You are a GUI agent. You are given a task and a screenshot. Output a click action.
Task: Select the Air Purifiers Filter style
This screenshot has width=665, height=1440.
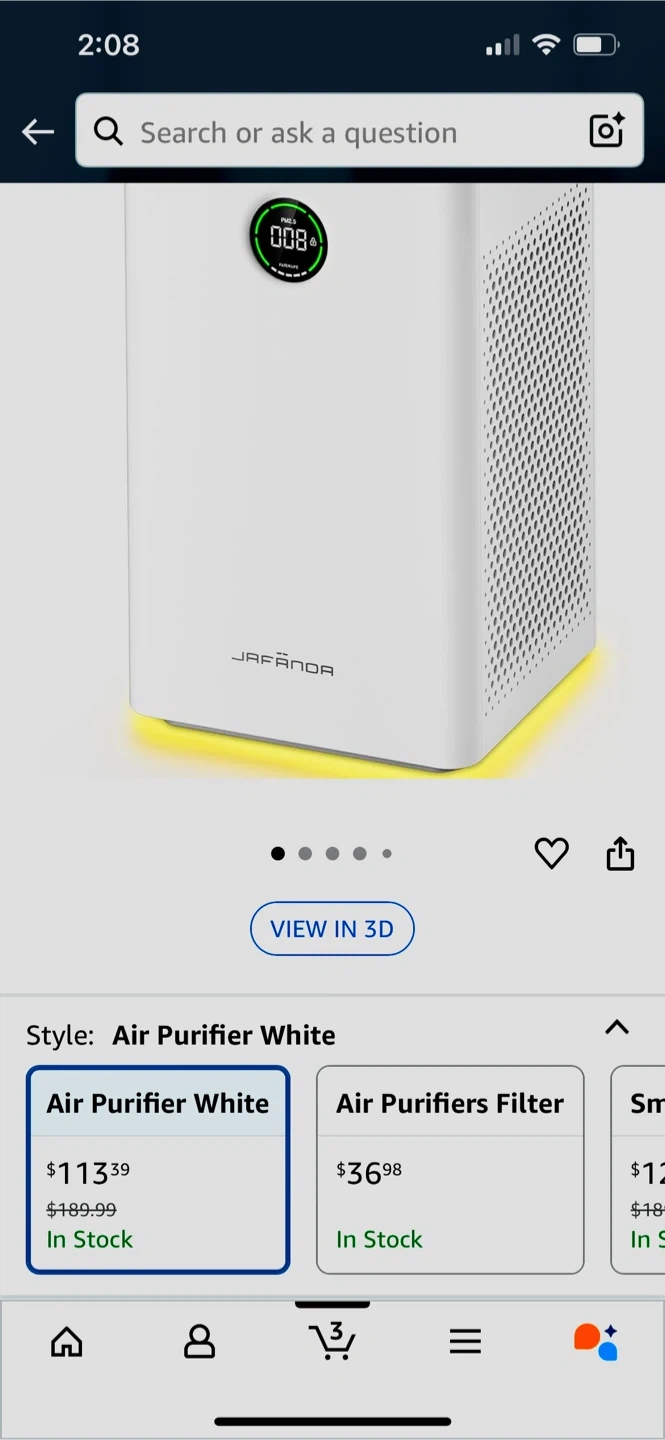point(450,1170)
